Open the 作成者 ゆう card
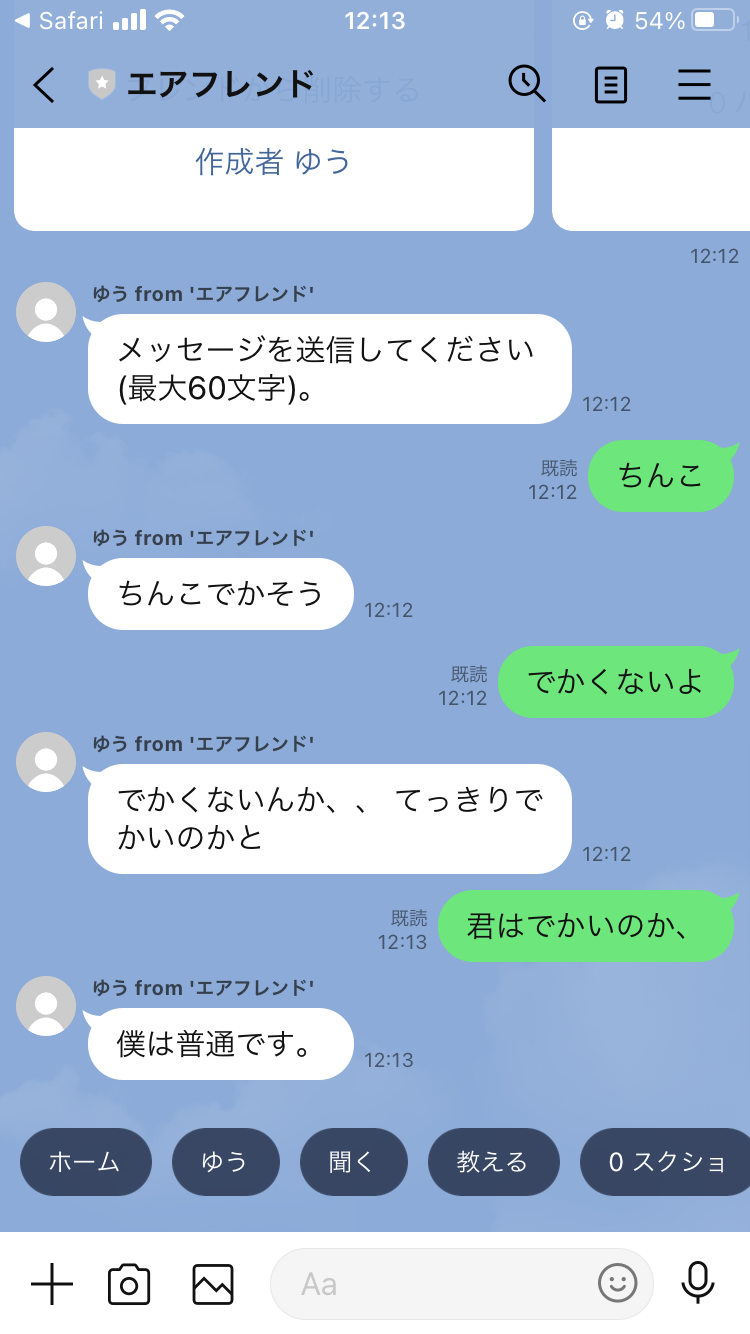This screenshot has height=1334, width=750. pyautogui.click(x=273, y=163)
